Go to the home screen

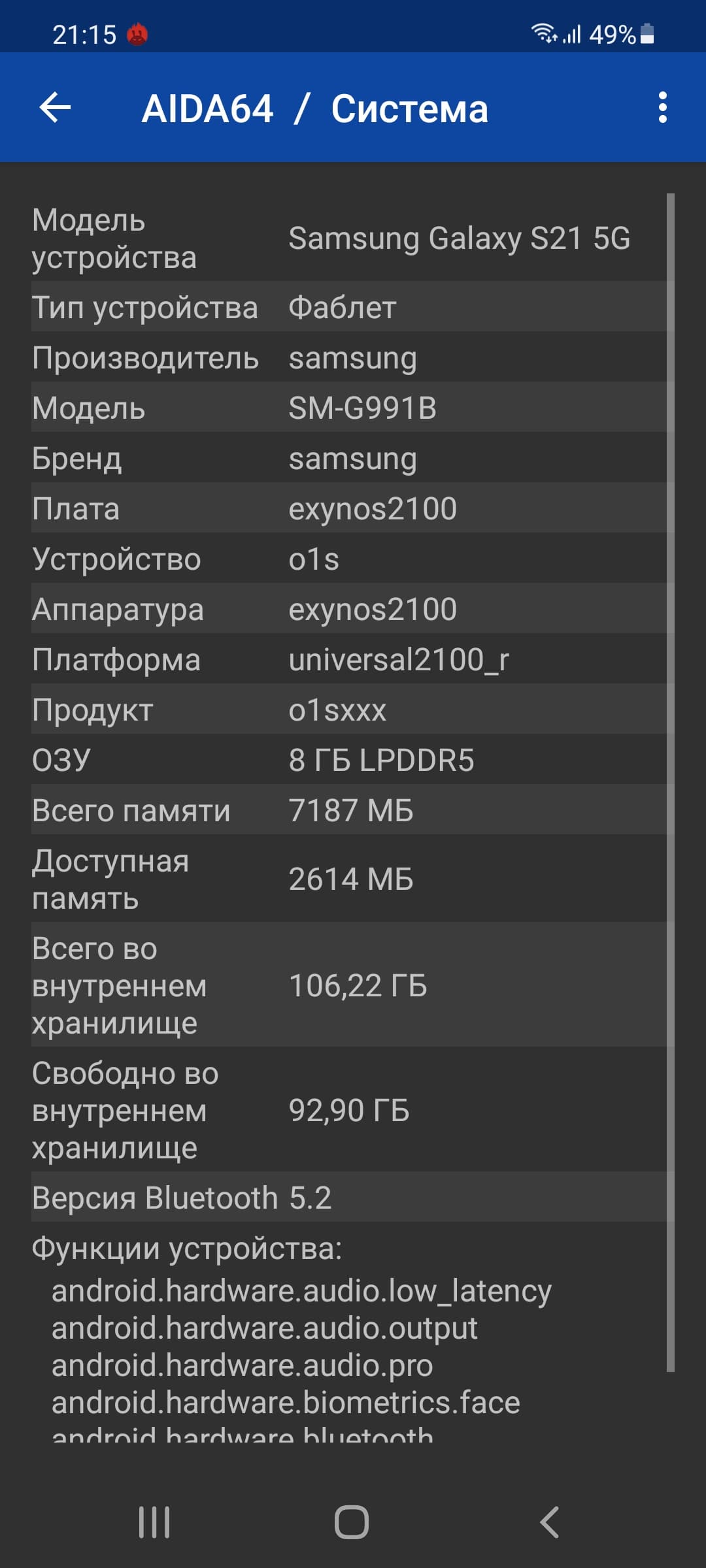coord(352,1522)
